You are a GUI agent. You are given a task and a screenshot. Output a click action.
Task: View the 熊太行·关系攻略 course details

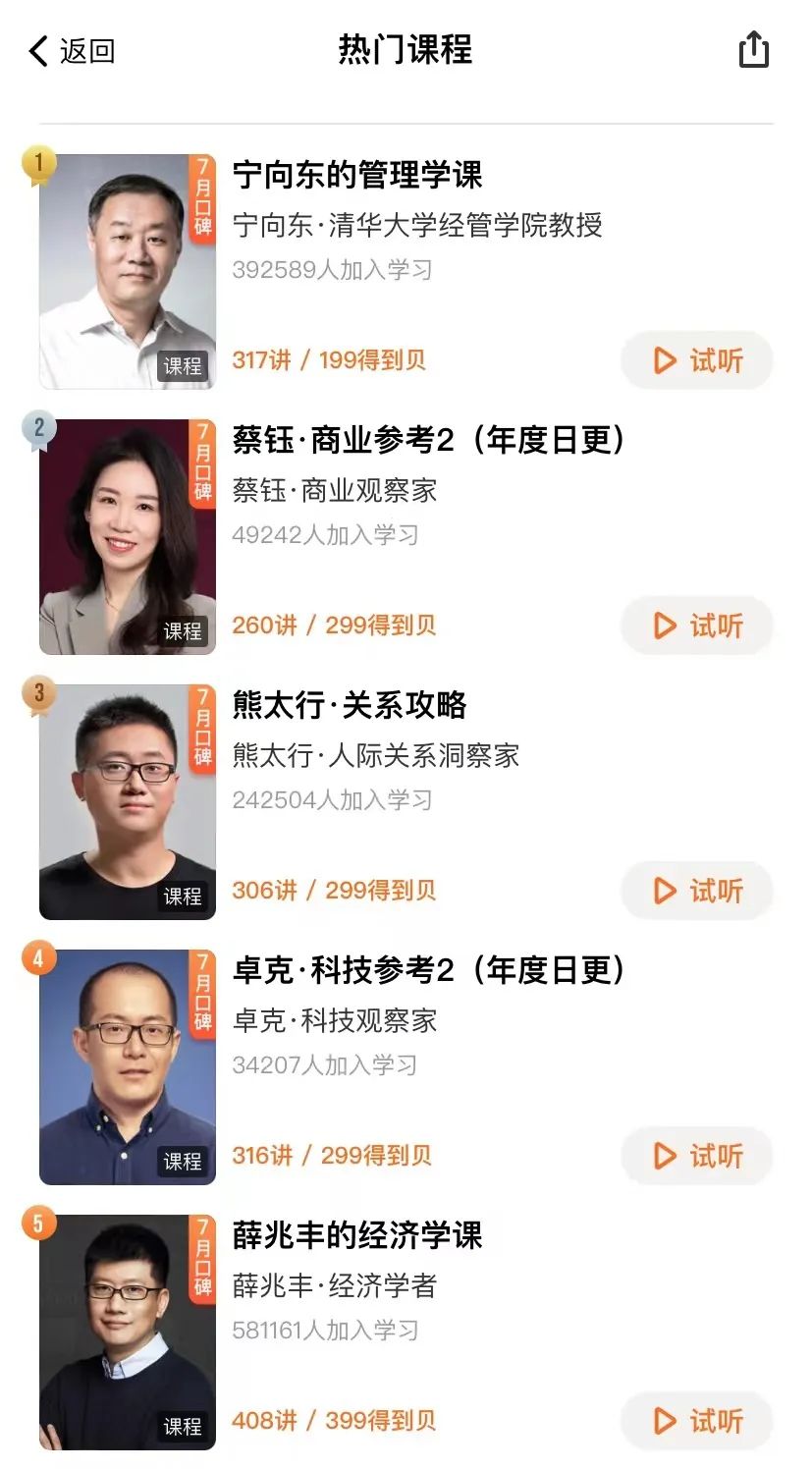[x=350, y=706]
